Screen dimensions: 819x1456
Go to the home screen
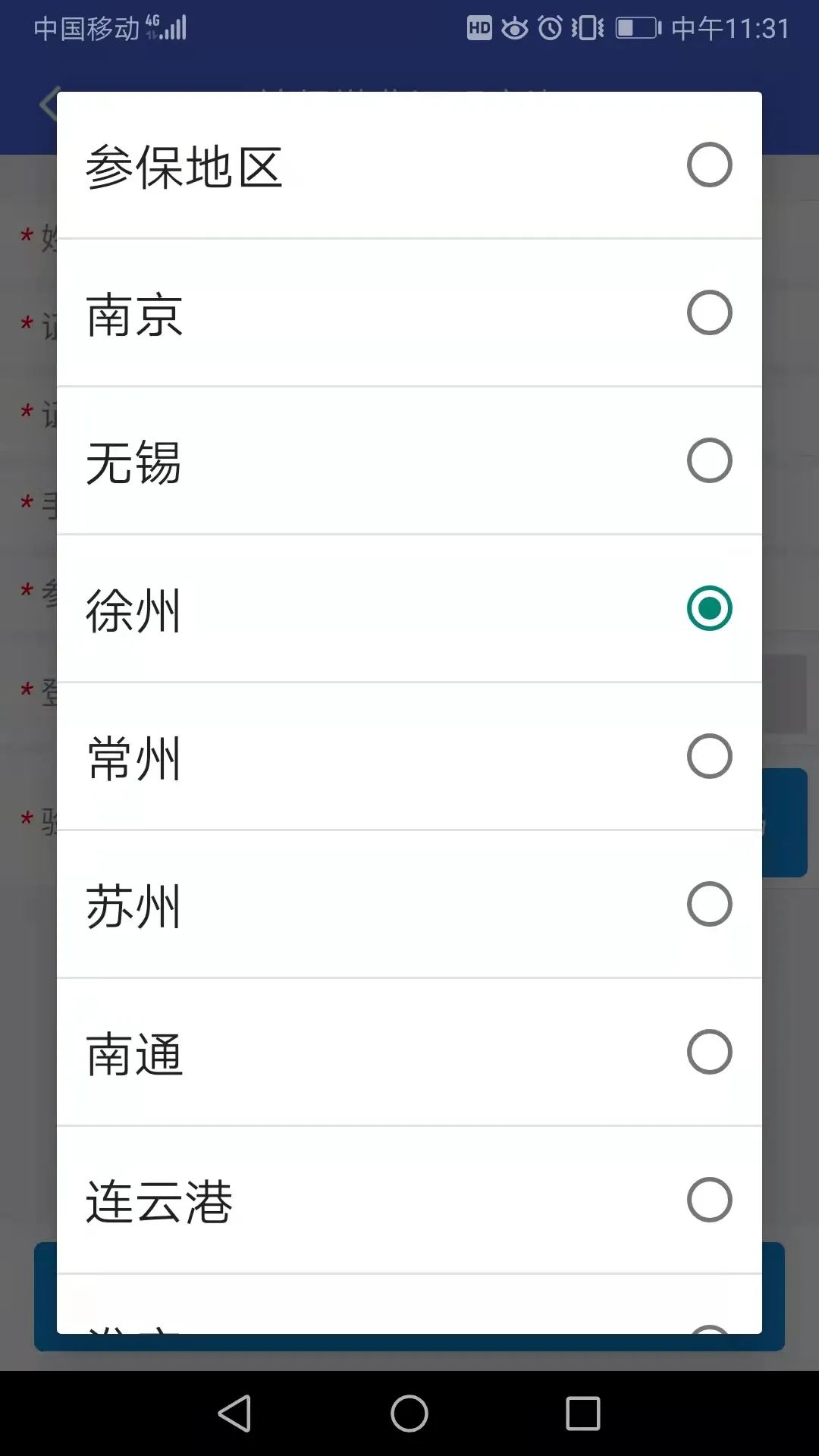click(409, 1414)
